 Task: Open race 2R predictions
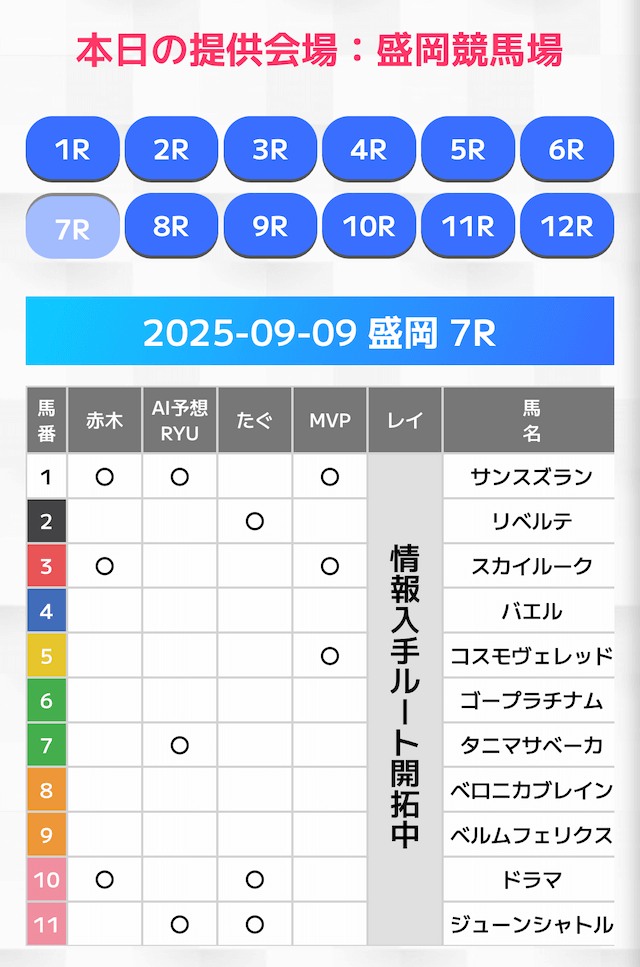pyautogui.click(x=171, y=150)
